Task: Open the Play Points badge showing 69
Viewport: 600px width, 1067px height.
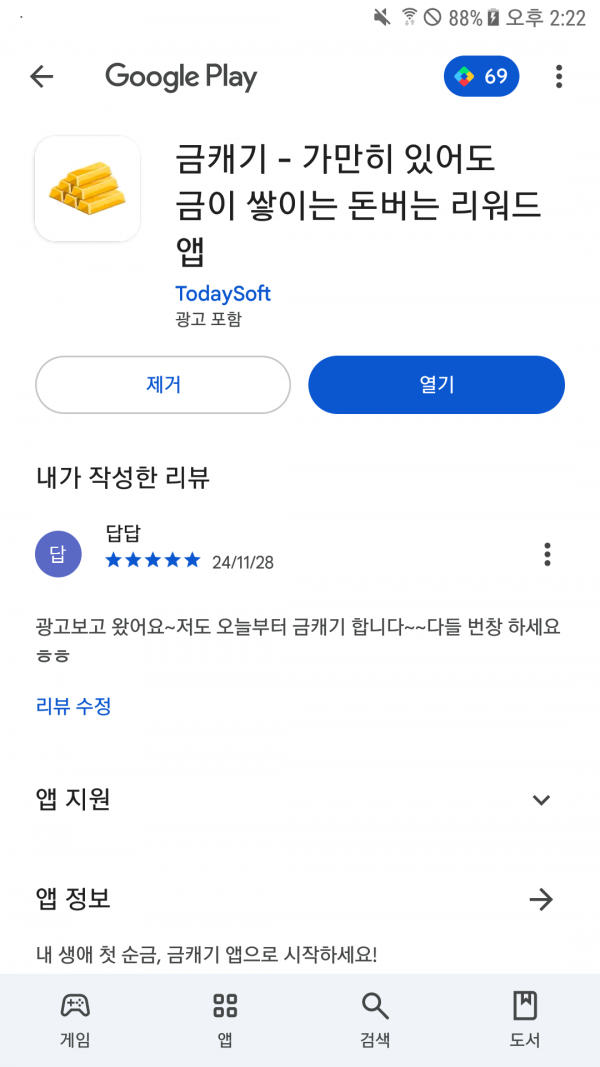Action: [482, 76]
